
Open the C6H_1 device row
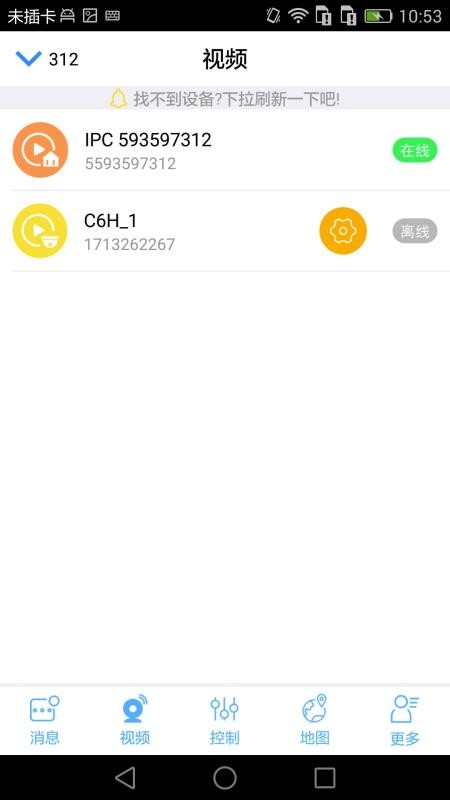click(225, 231)
